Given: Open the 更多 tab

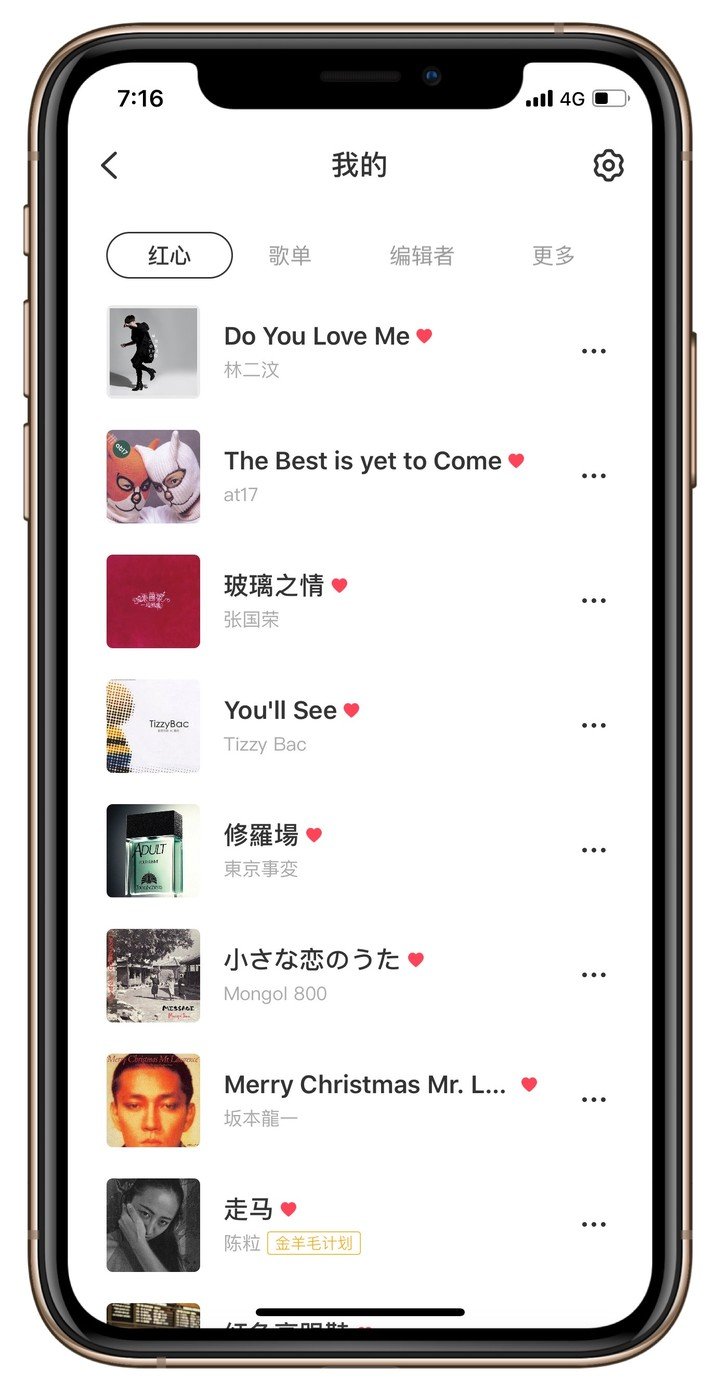Looking at the screenshot, I should pyautogui.click(x=553, y=256).
